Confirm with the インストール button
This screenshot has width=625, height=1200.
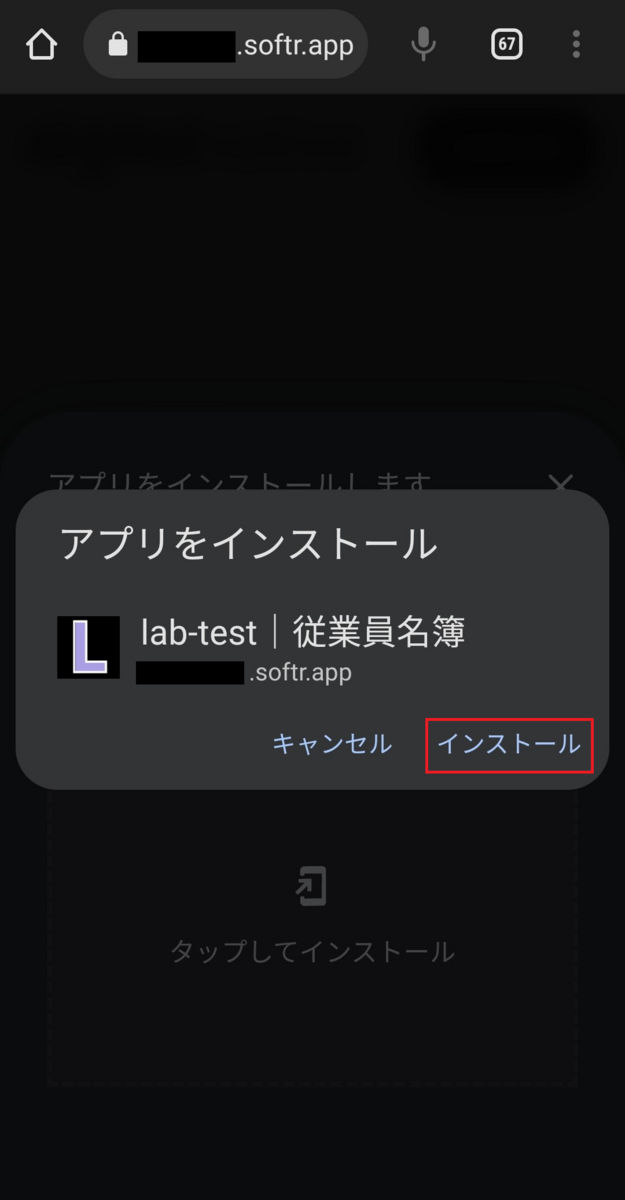coord(509,744)
